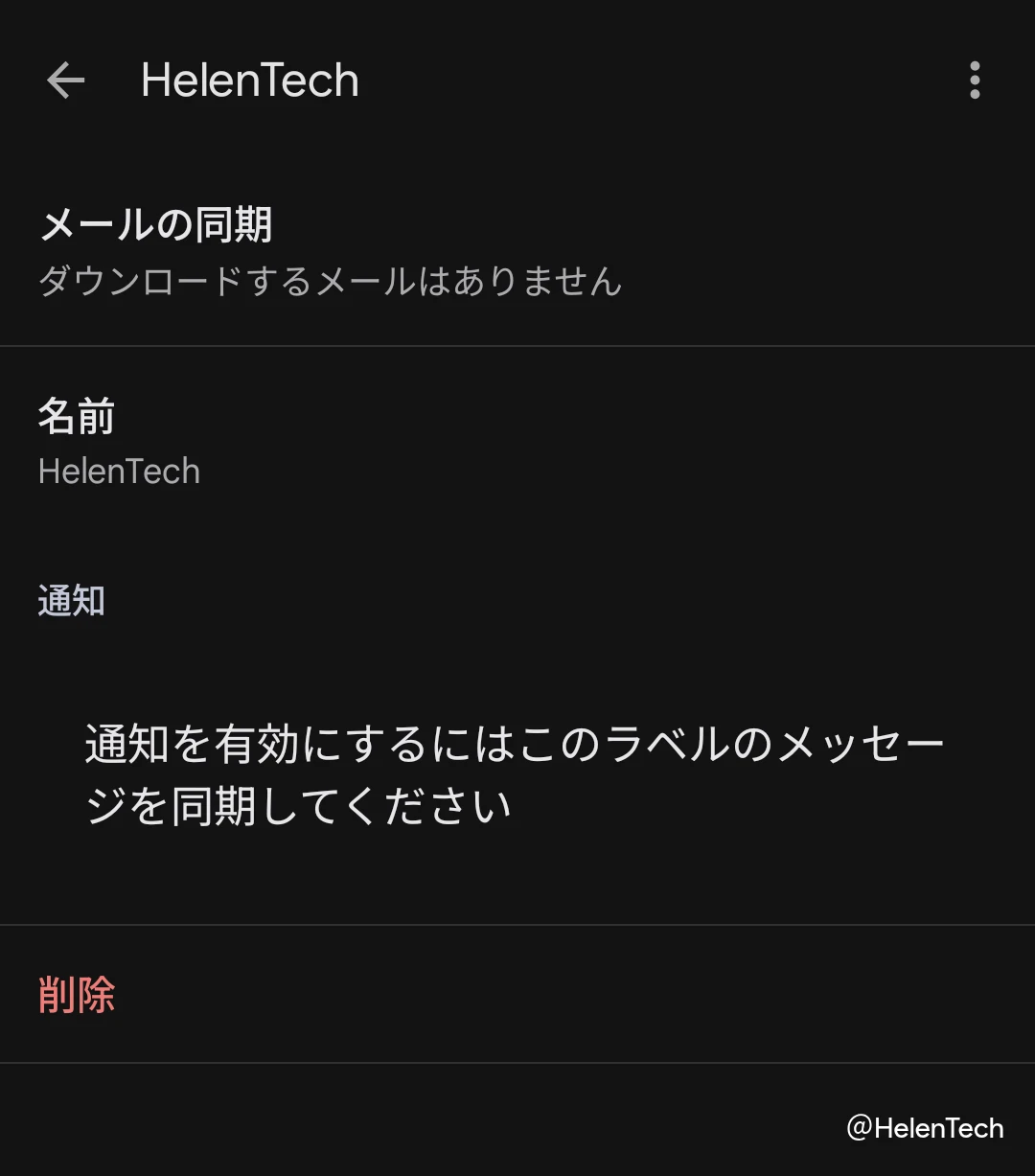Open the メールの同期 sync setting
1035x1176 pixels.
point(330,252)
